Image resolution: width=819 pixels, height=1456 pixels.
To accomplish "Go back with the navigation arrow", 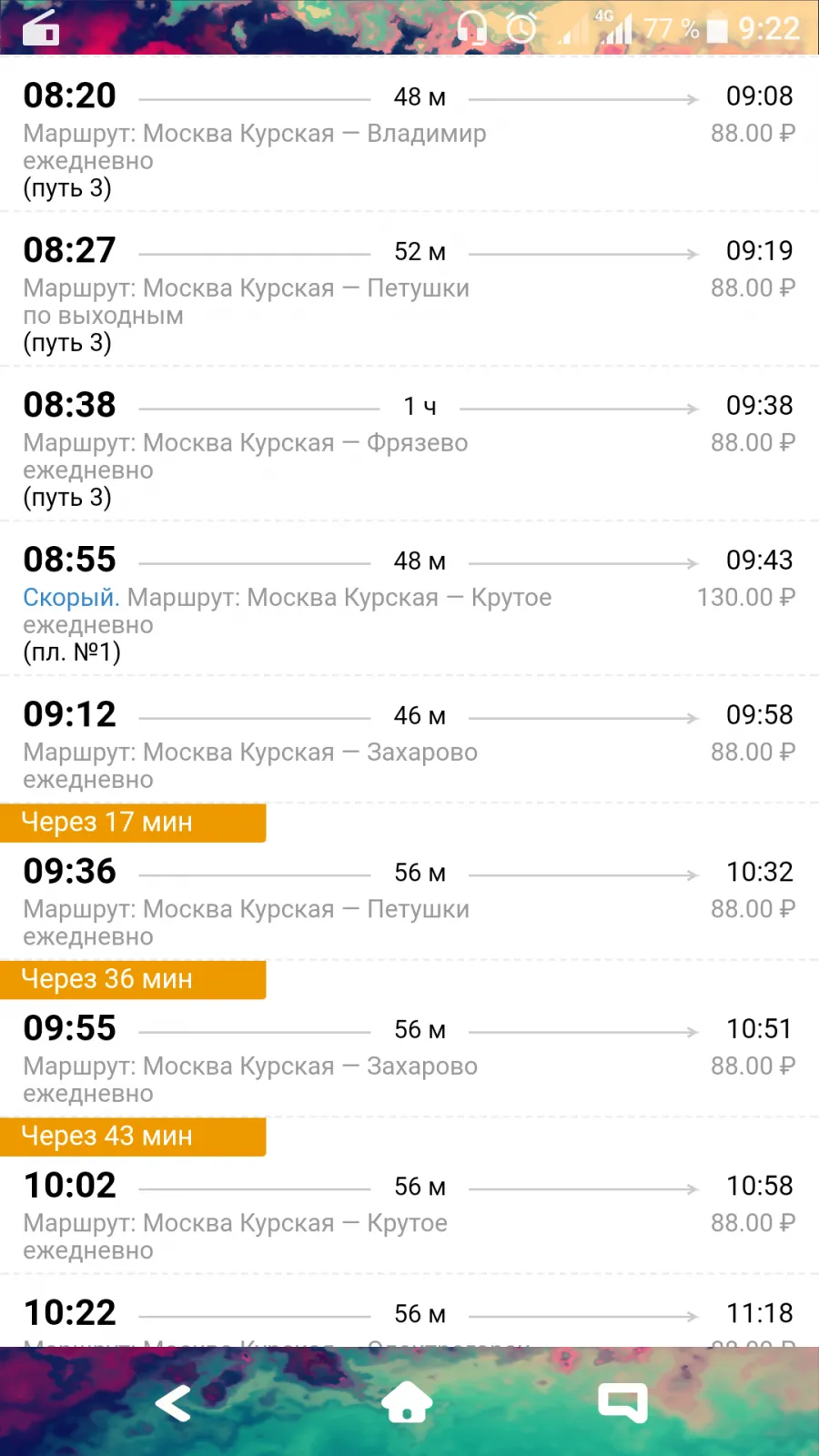I will pyautogui.click(x=173, y=1403).
